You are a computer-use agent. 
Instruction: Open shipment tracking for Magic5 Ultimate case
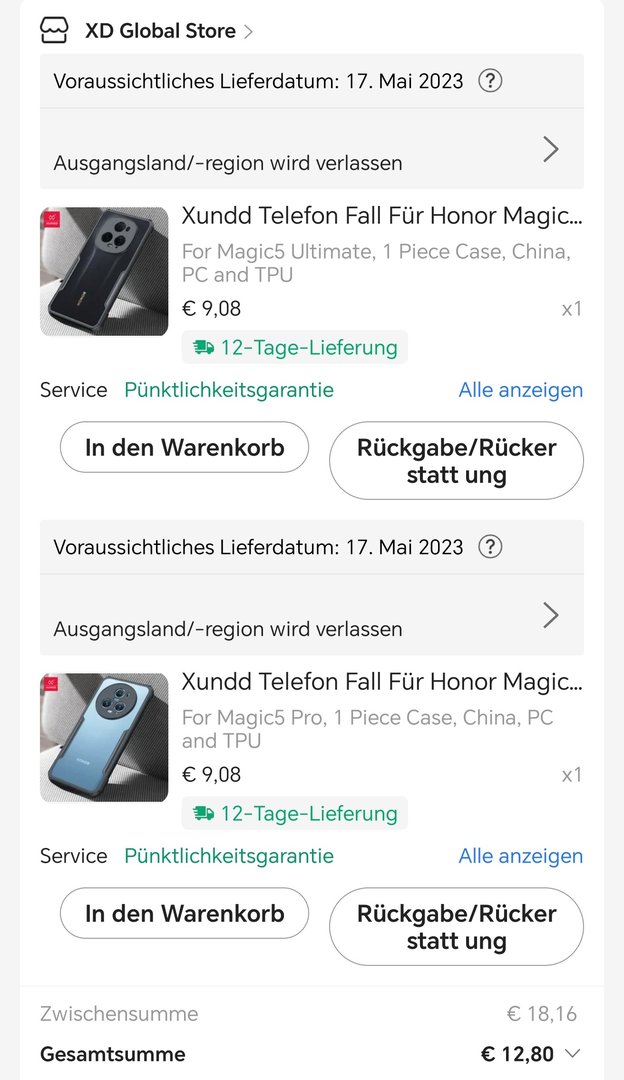click(x=550, y=150)
